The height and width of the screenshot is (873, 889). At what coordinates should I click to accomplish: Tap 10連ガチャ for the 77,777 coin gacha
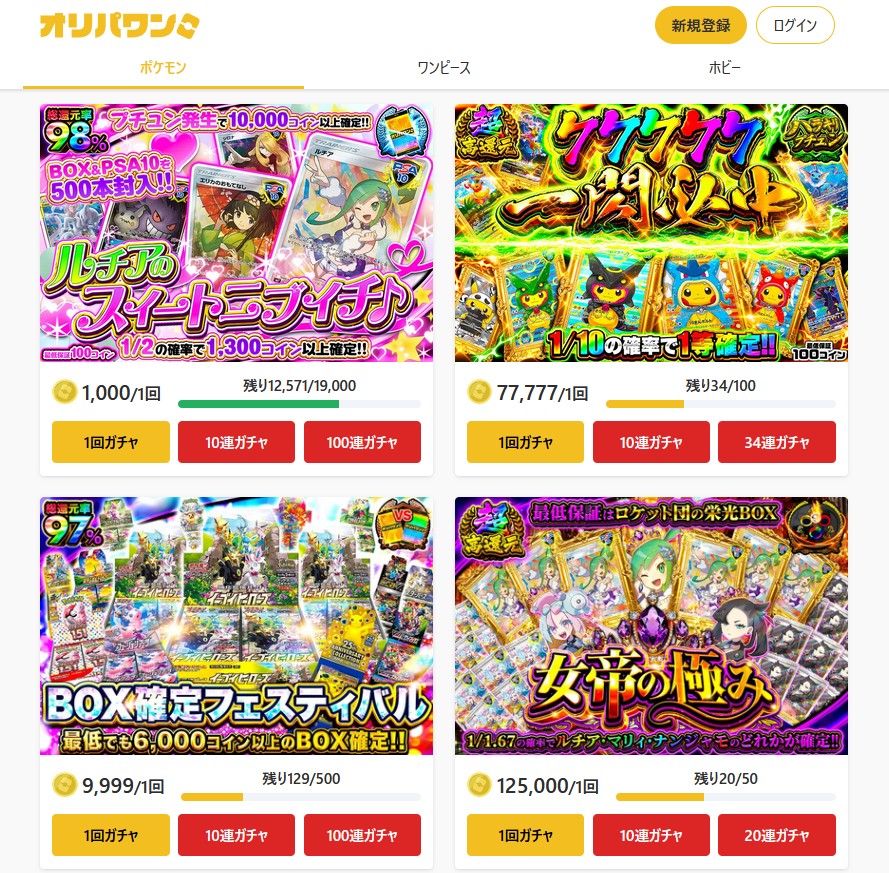click(651, 442)
